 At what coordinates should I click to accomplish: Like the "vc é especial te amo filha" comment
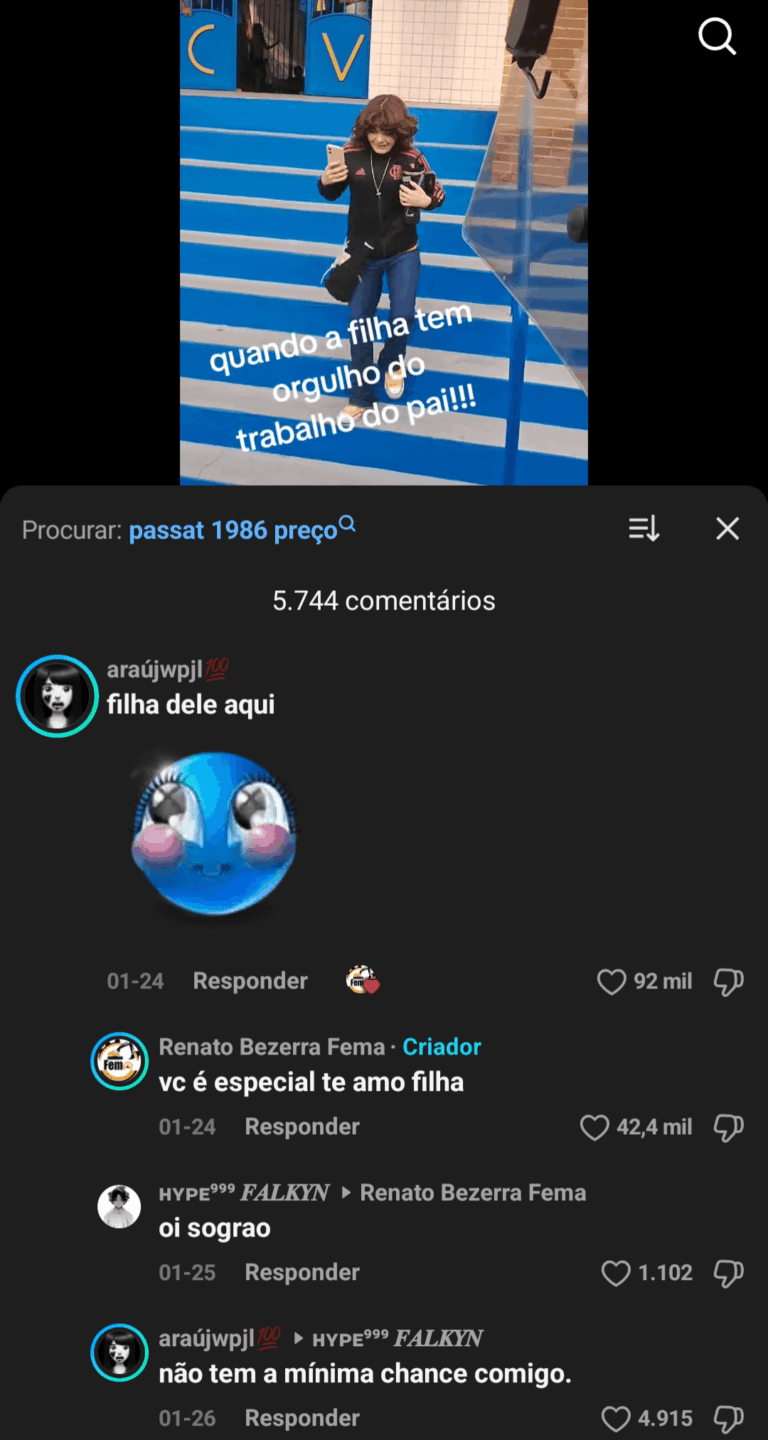pyautogui.click(x=595, y=1128)
